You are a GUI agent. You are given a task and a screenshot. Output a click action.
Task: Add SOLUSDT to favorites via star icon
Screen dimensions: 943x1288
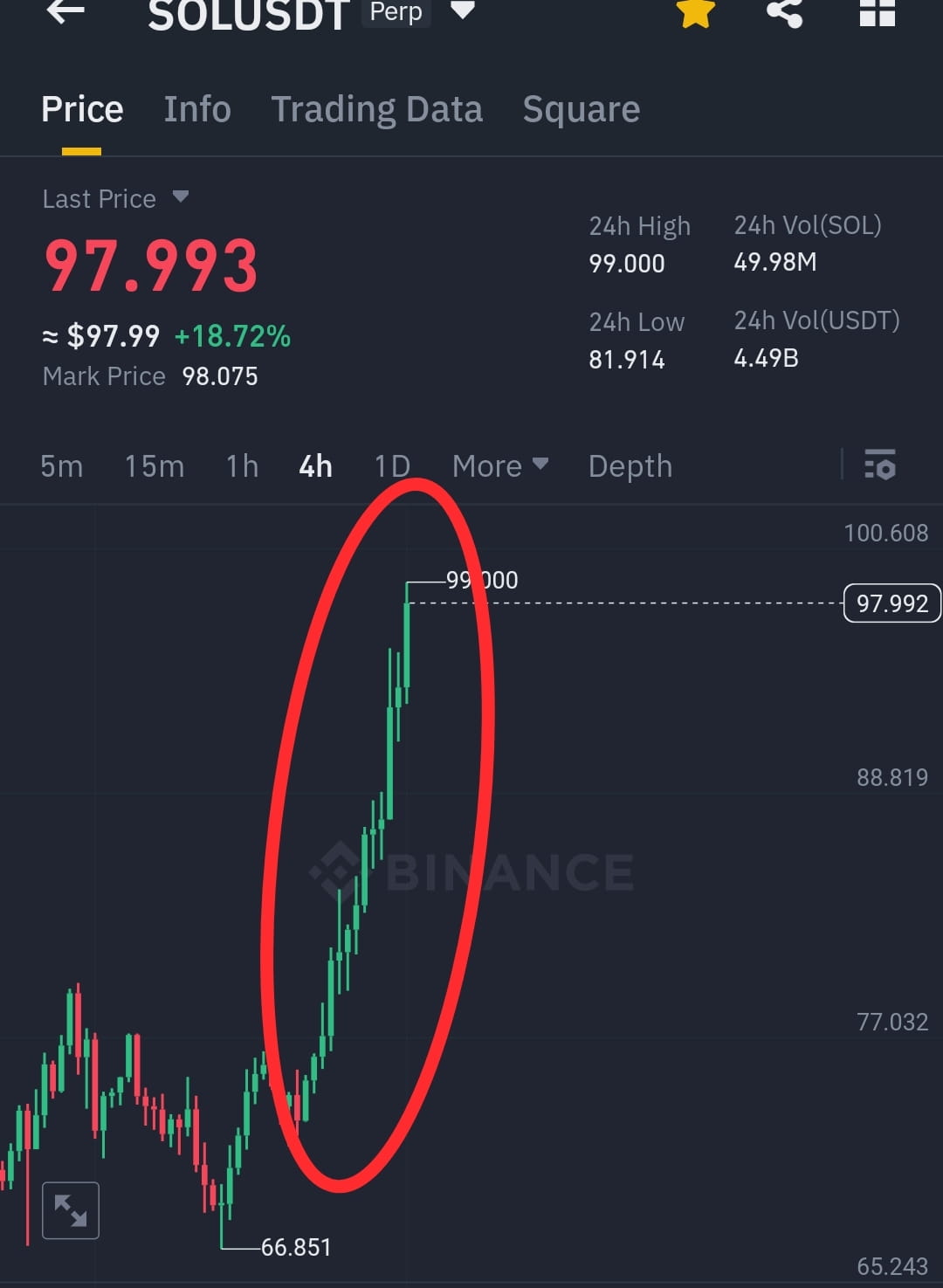694,14
